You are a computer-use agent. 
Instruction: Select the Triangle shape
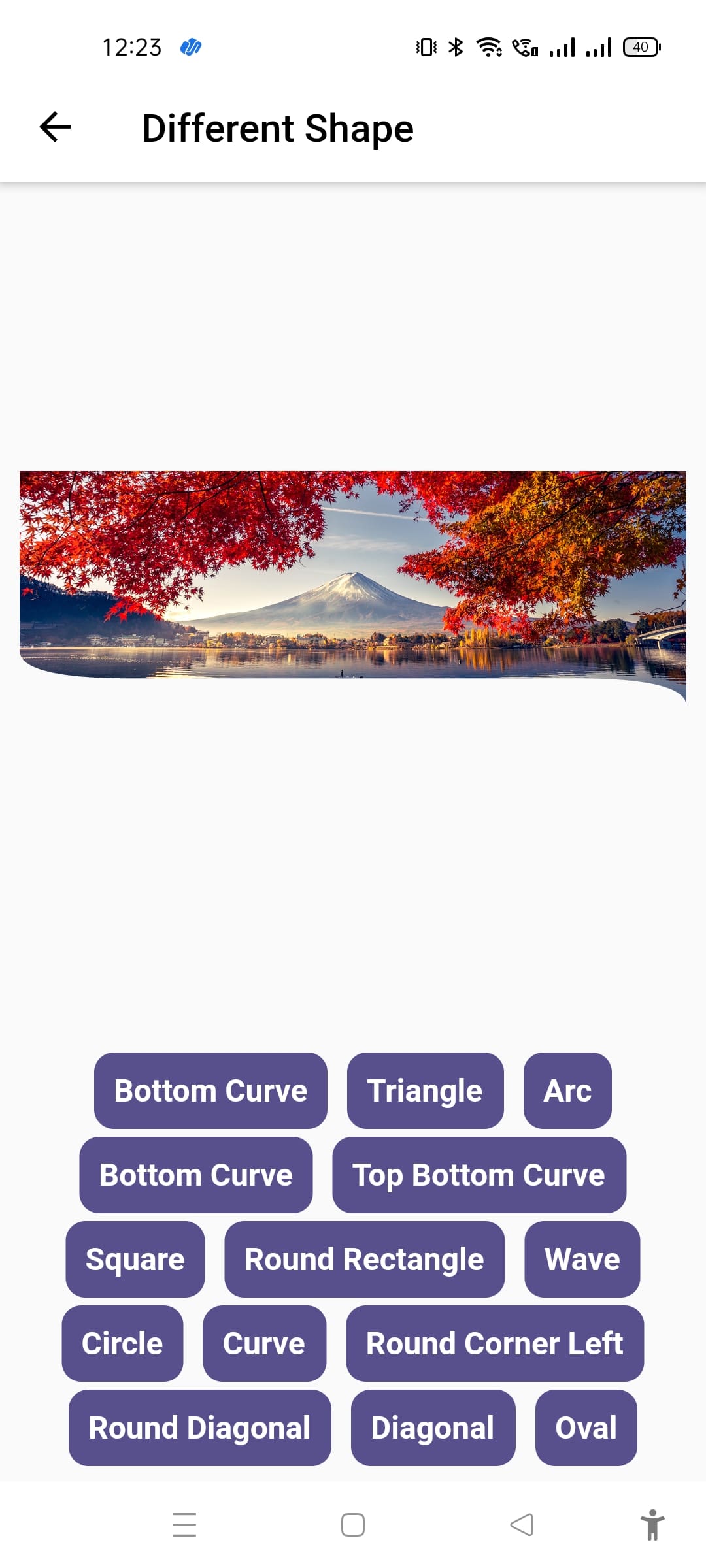point(425,1090)
